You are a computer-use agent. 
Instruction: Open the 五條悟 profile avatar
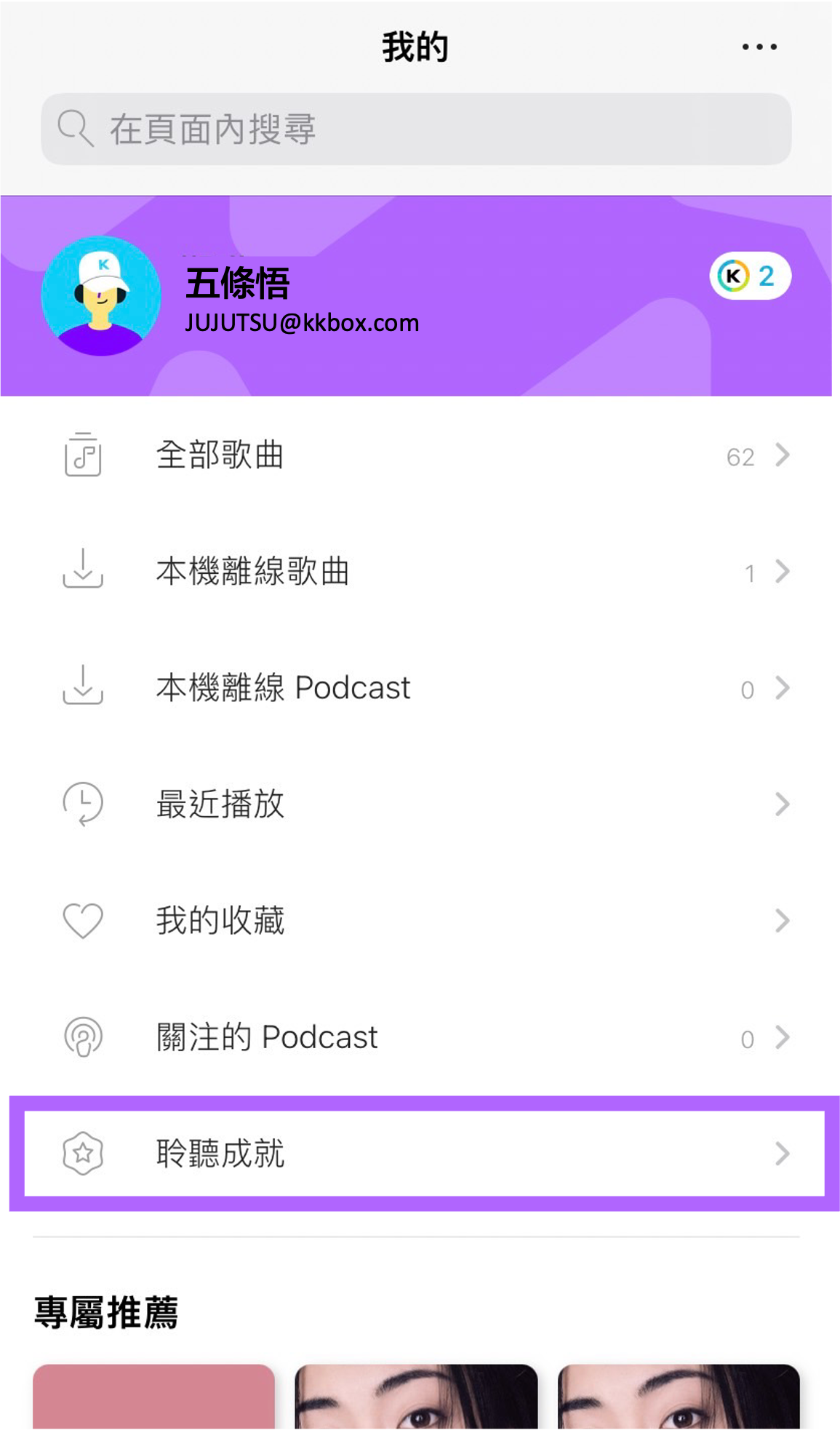(x=101, y=296)
